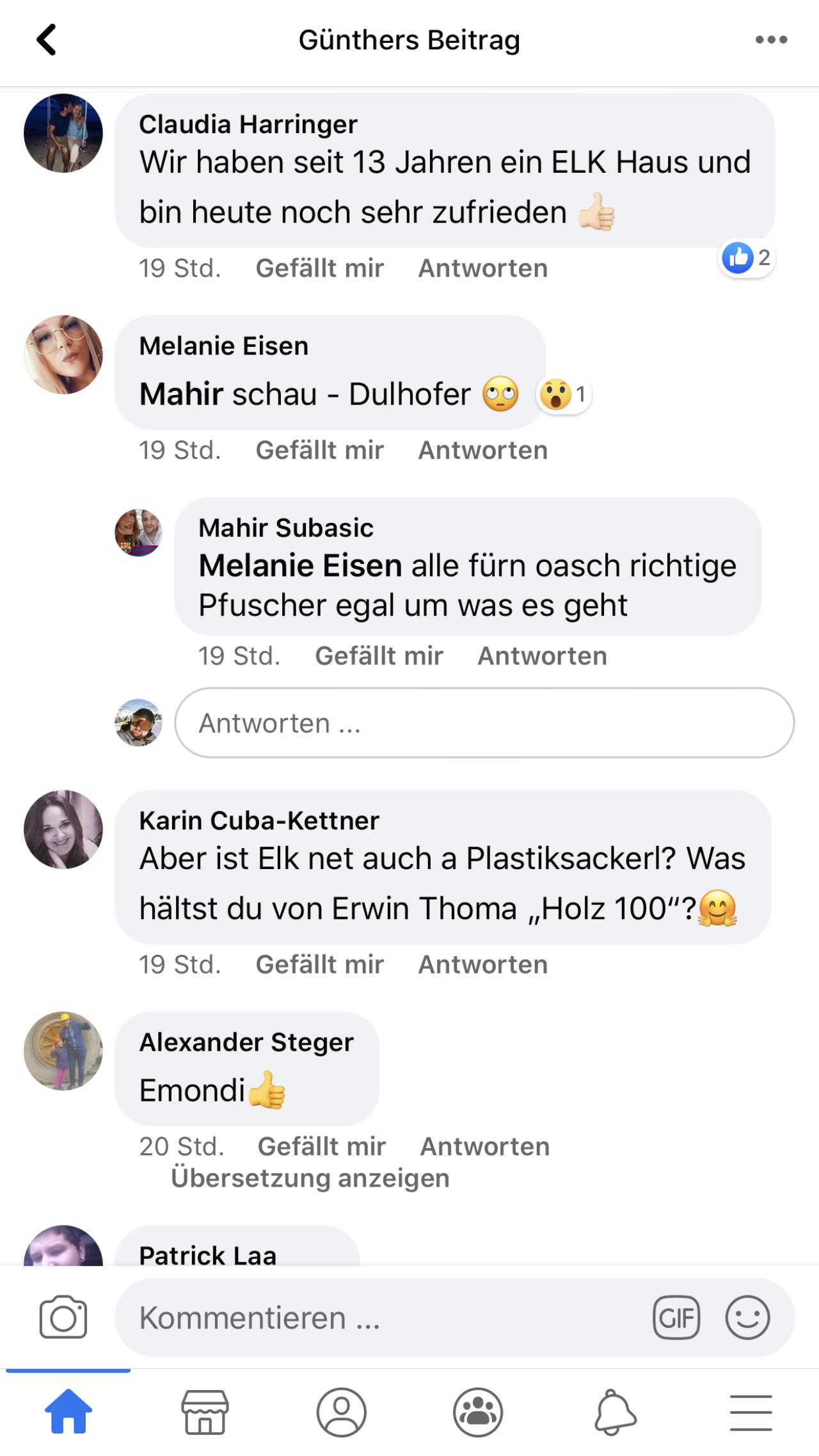
Task: Open the GIF picker
Action: (x=676, y=1318)
